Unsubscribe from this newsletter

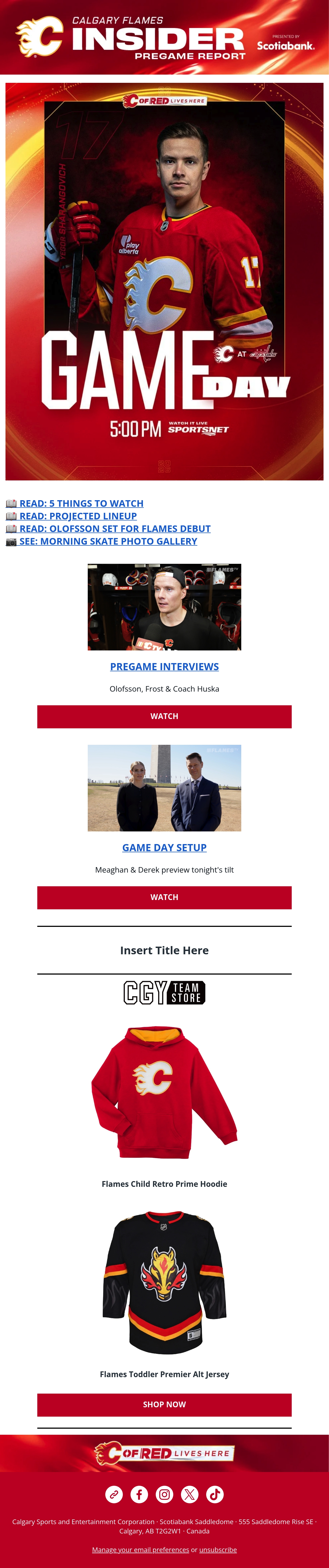(x=218, y=1549)
